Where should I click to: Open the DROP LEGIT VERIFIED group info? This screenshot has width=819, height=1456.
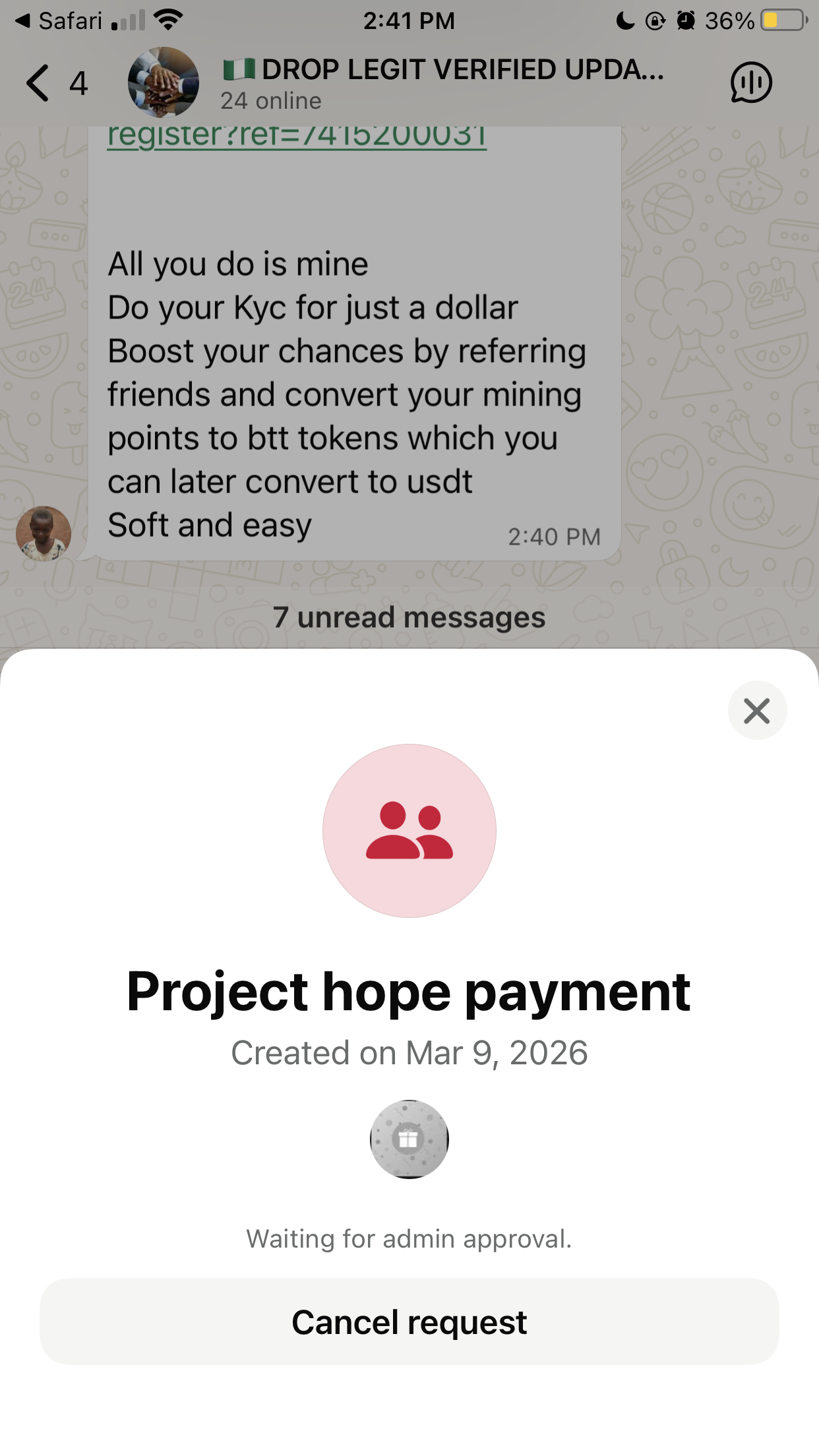442,82
